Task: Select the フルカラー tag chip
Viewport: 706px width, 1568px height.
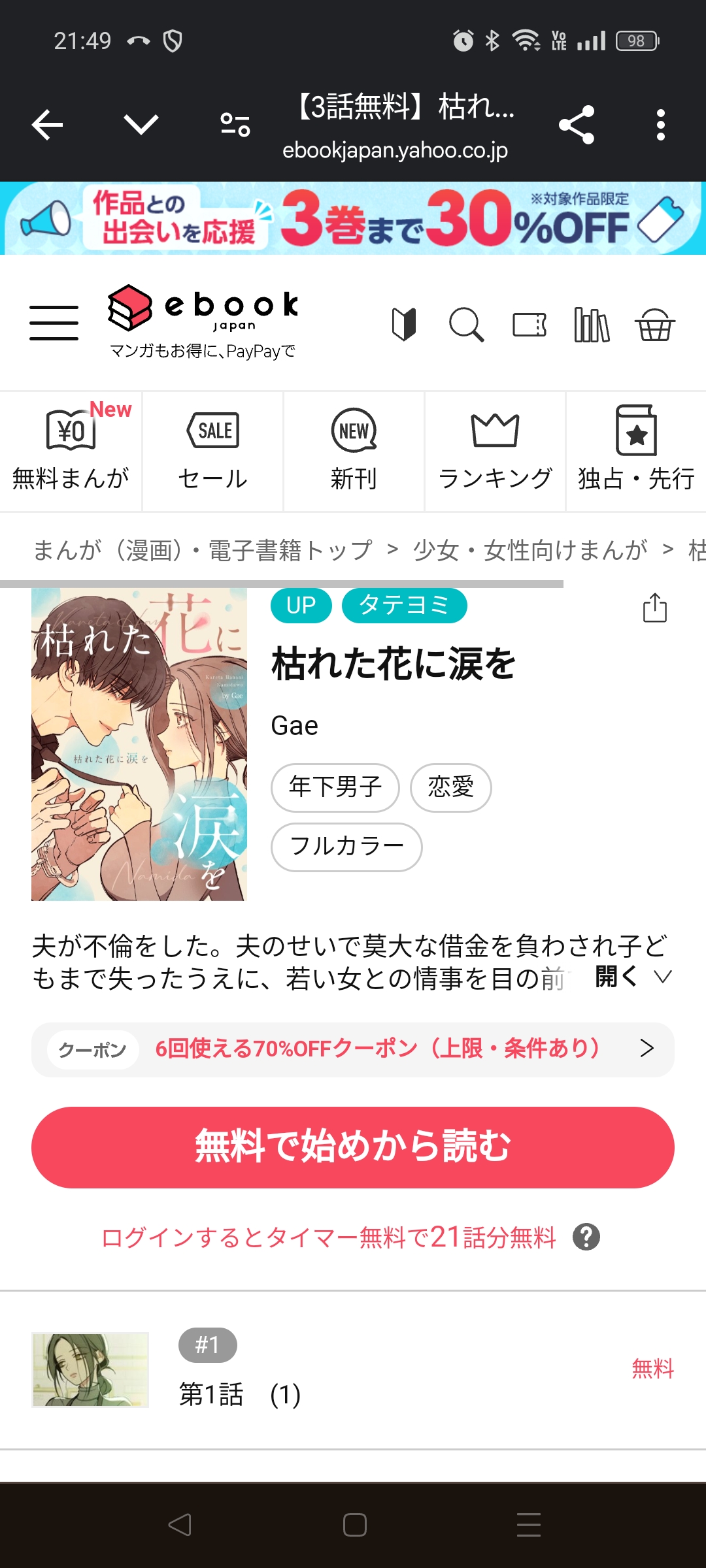Action: pyautogui.click(x=346, y=847)
